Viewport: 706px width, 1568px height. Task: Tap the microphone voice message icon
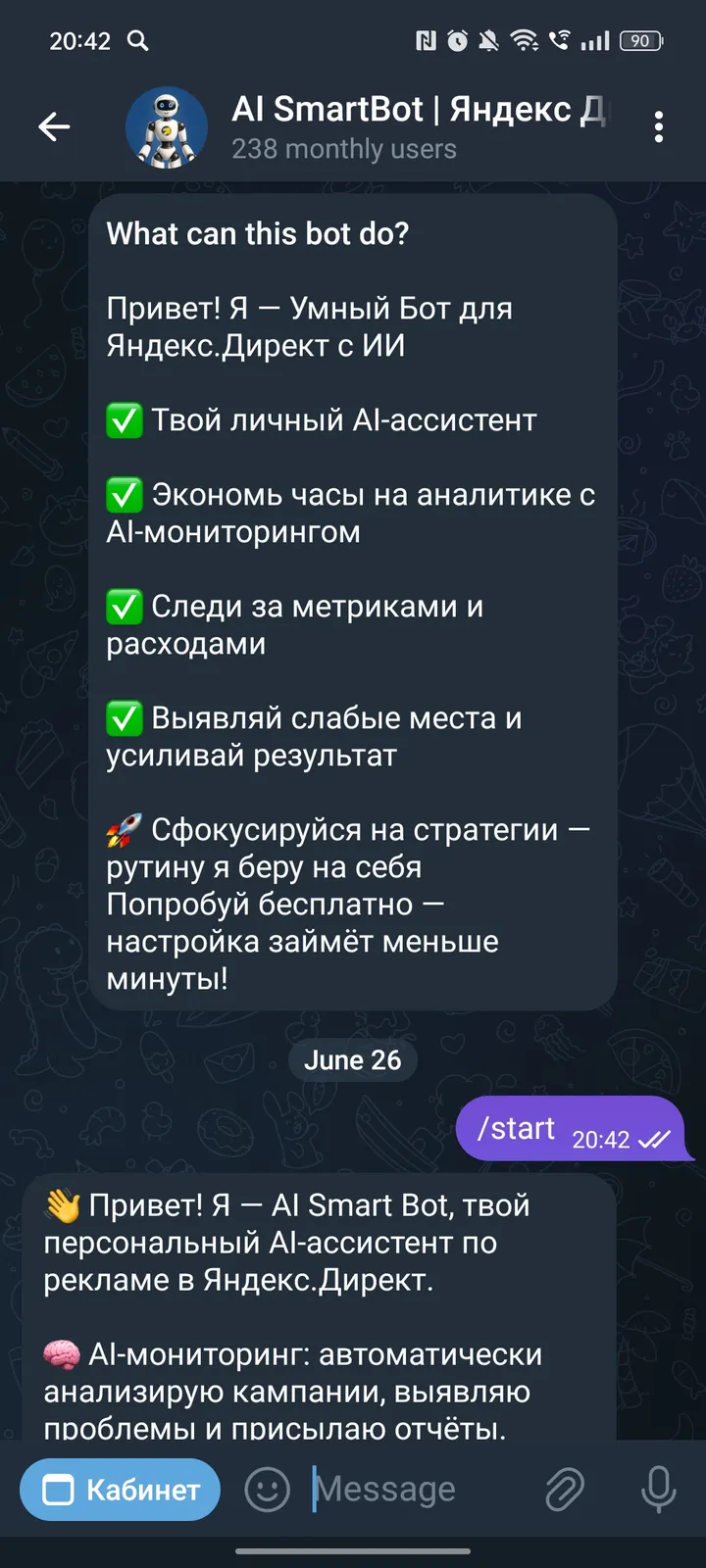coord(656,1489)
